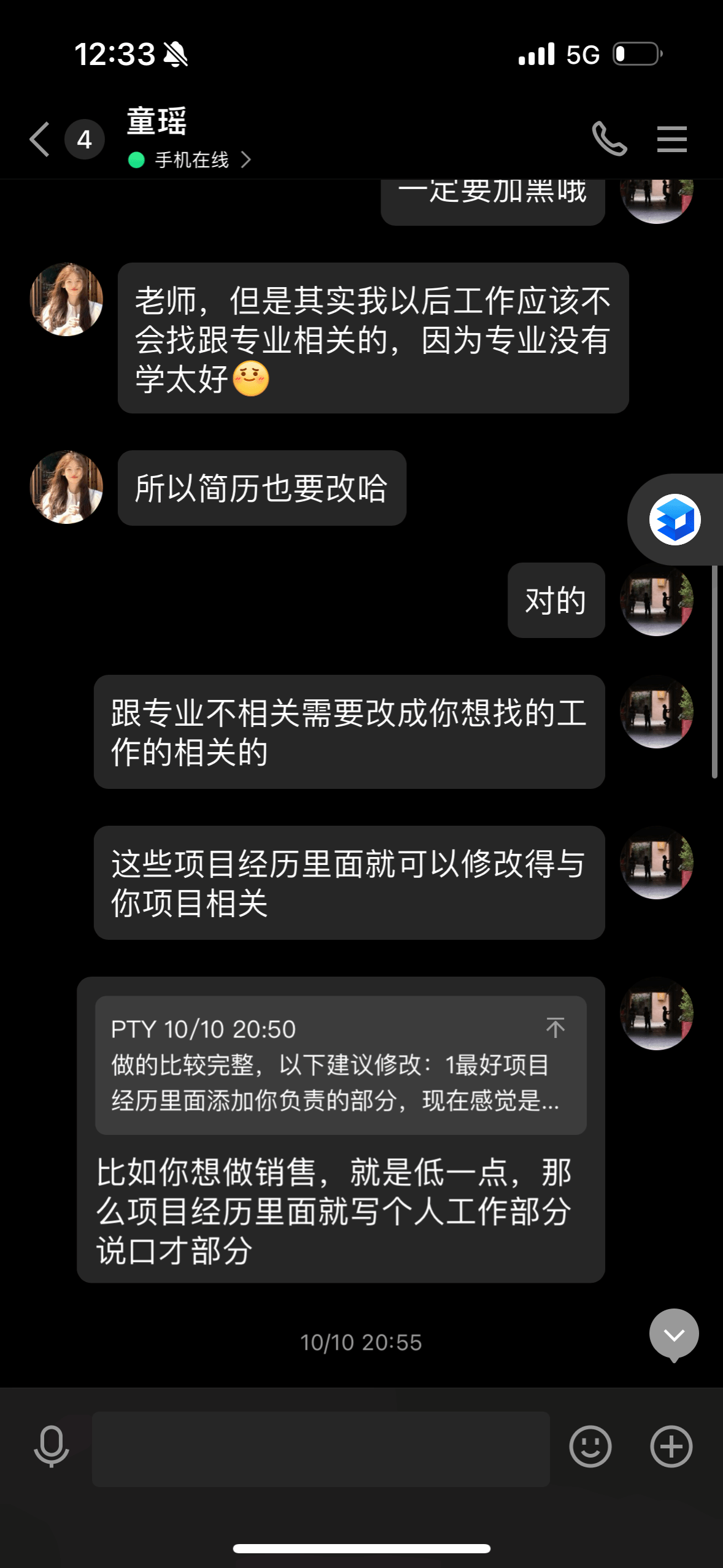Image resolution: width=723 pixels, height=1568 pixels.
Task: Open the plus attachments panel
Action: [671, 1447]
